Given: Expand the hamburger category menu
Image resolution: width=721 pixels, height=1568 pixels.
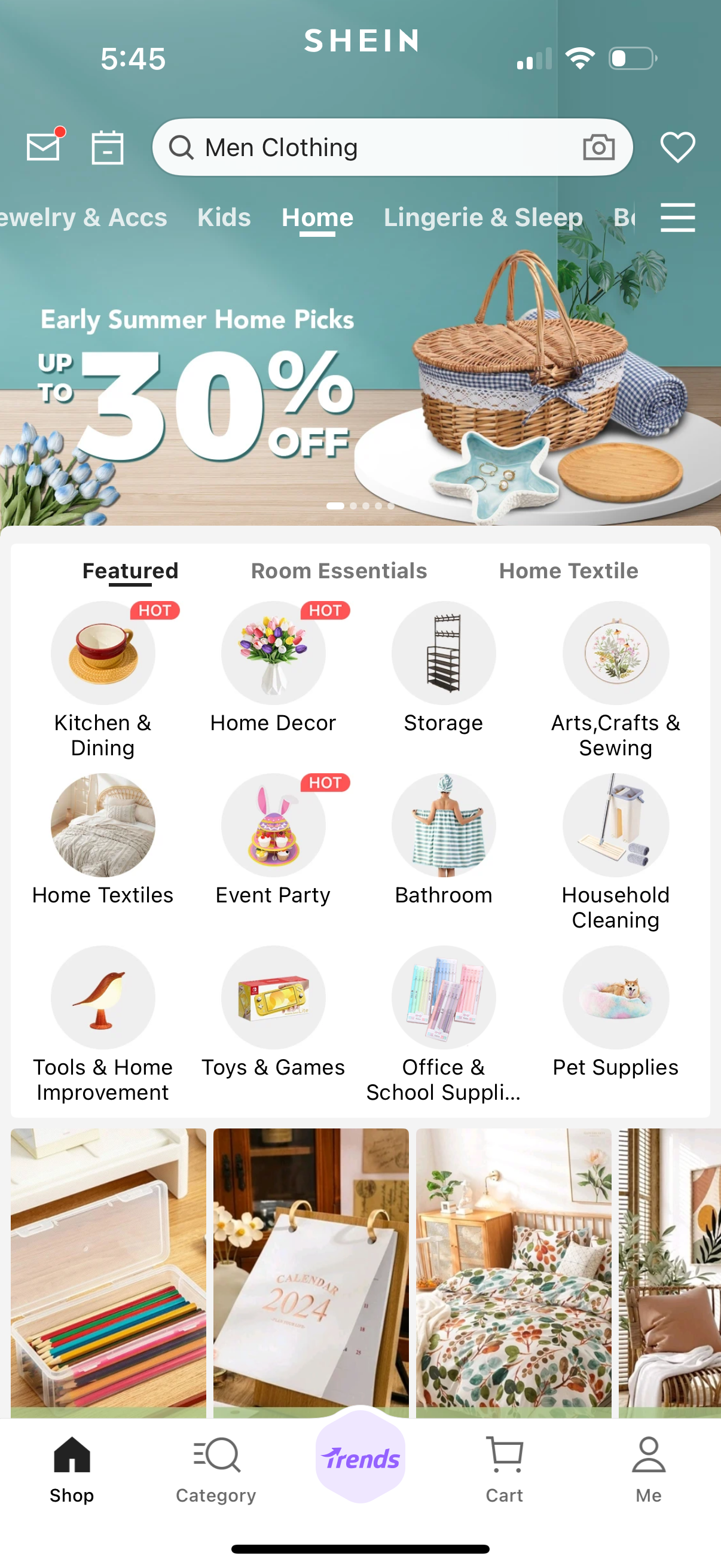Looking at the screenshot, I should pyautogui.click(x=677, y=217).
